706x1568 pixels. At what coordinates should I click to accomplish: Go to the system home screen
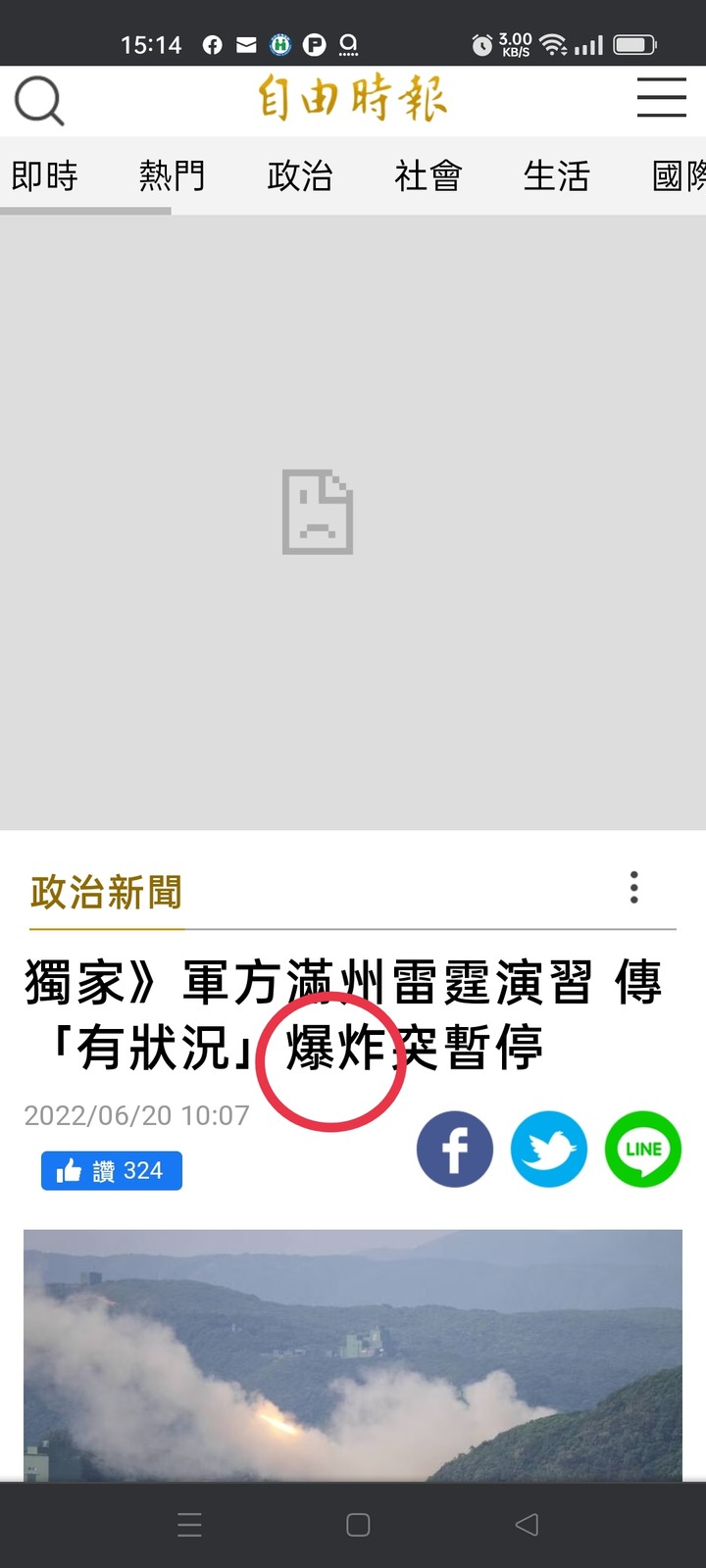(358, 1525)
